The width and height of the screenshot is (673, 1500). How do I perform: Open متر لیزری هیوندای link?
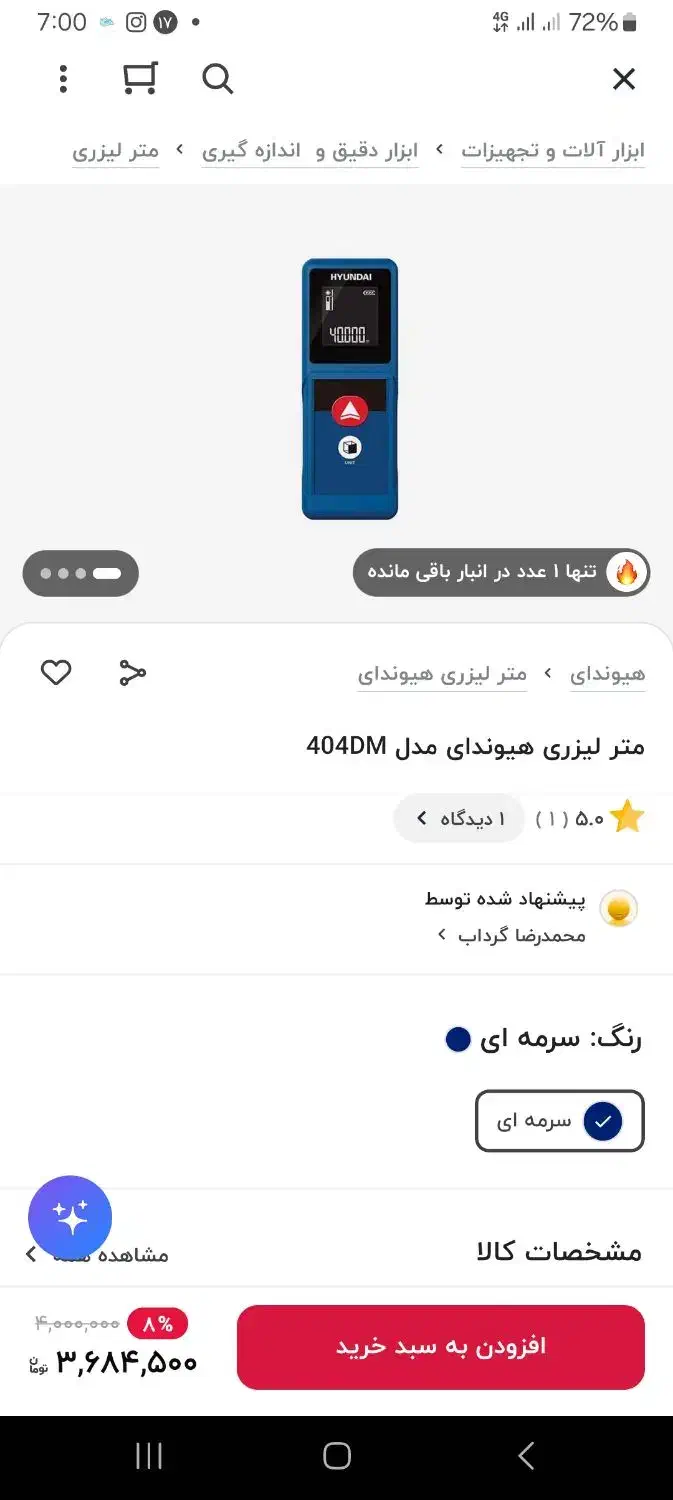click(x=442, y=674)
